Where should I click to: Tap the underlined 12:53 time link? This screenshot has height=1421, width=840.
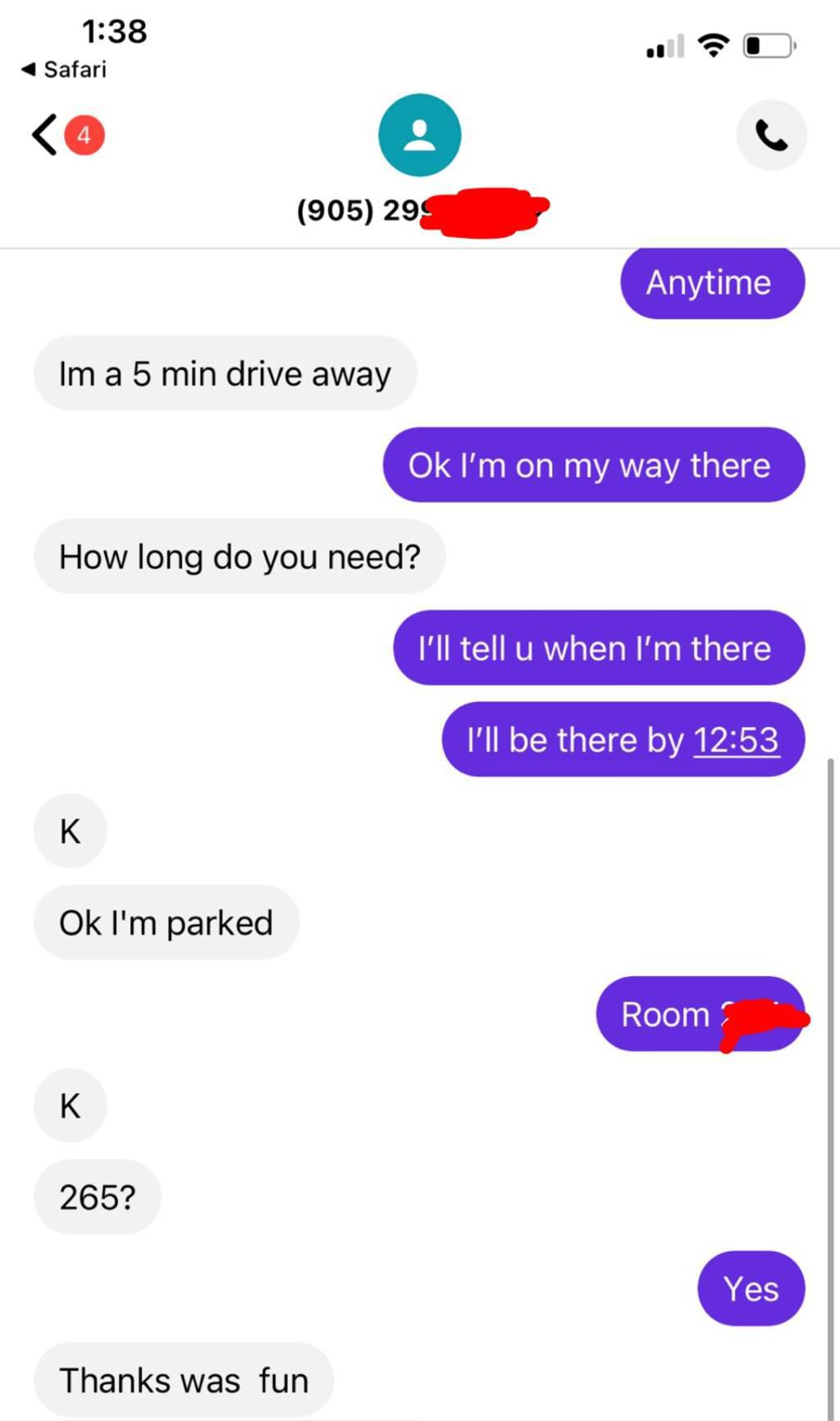[x=736, y=740]
